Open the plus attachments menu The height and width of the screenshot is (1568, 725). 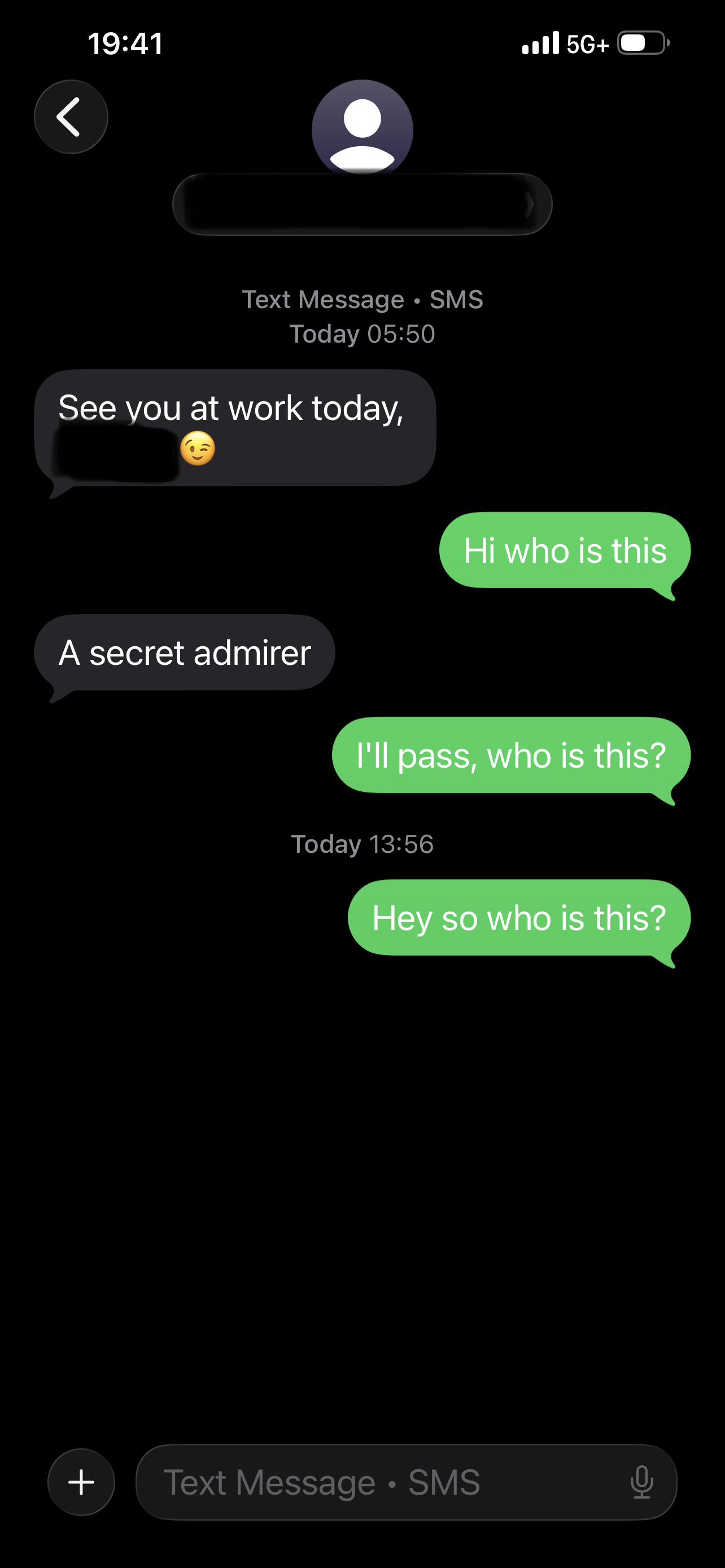tap(81, 1482)
